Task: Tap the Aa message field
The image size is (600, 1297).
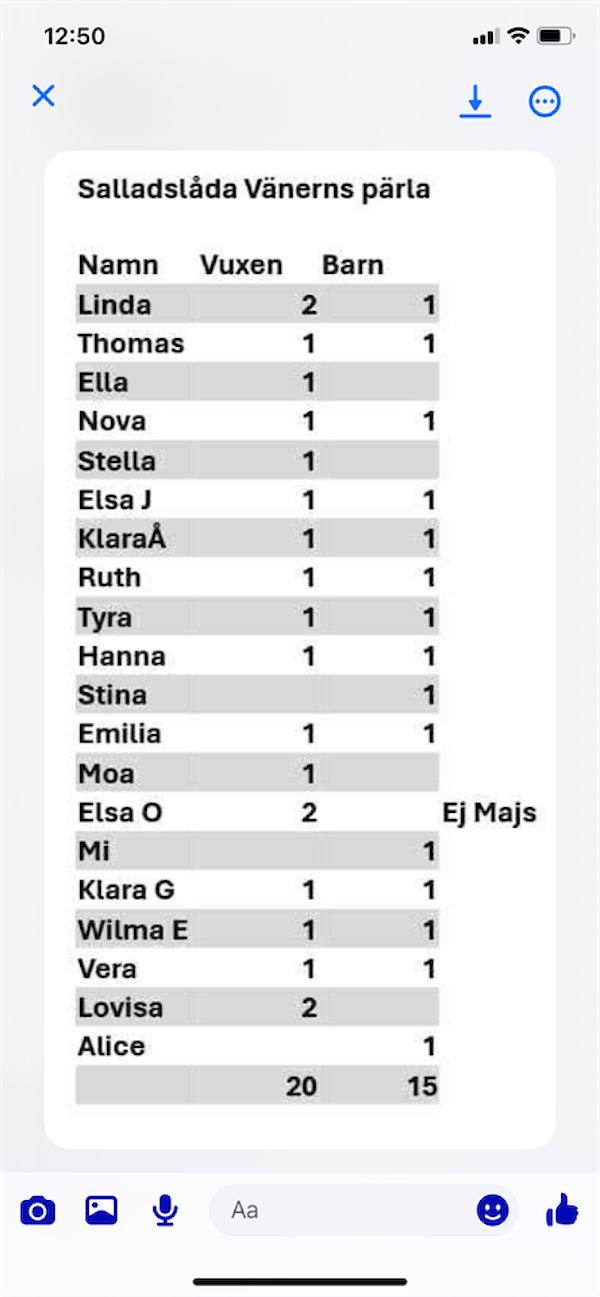Action: click(340, 1211)
